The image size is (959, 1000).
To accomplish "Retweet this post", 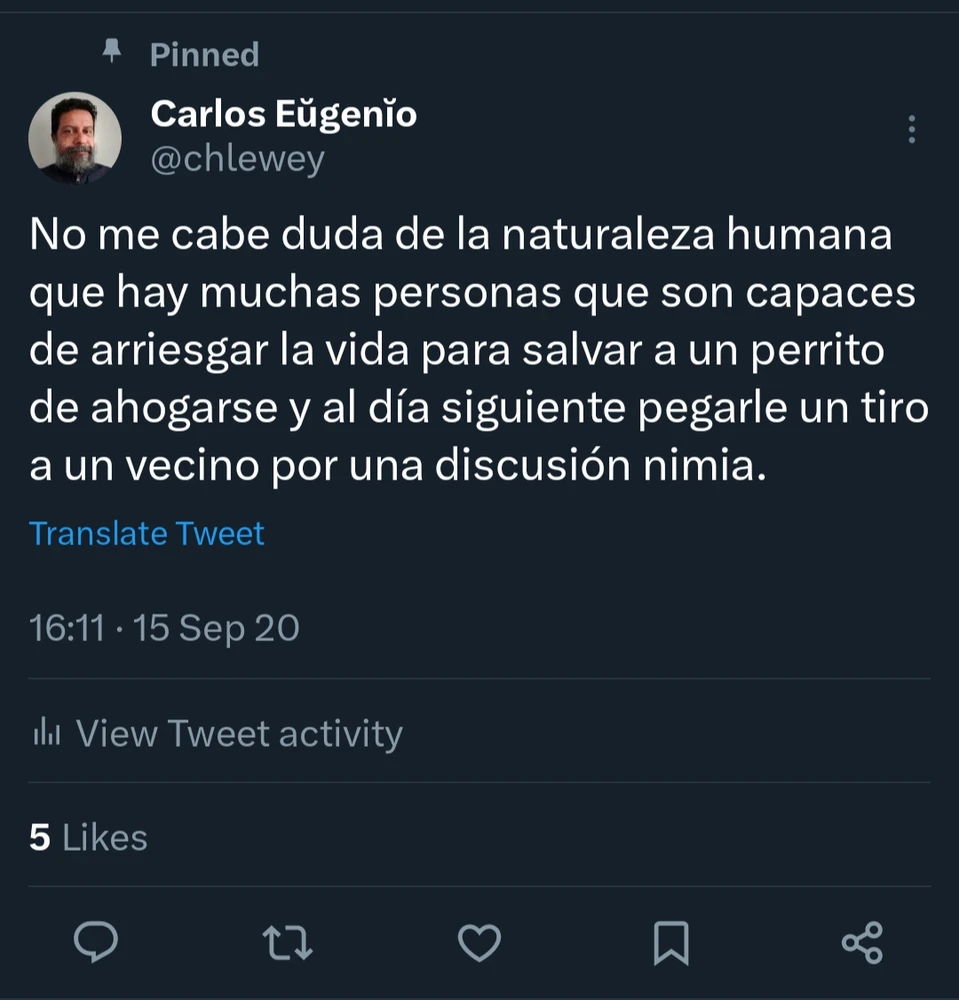I will click(287, 942).
